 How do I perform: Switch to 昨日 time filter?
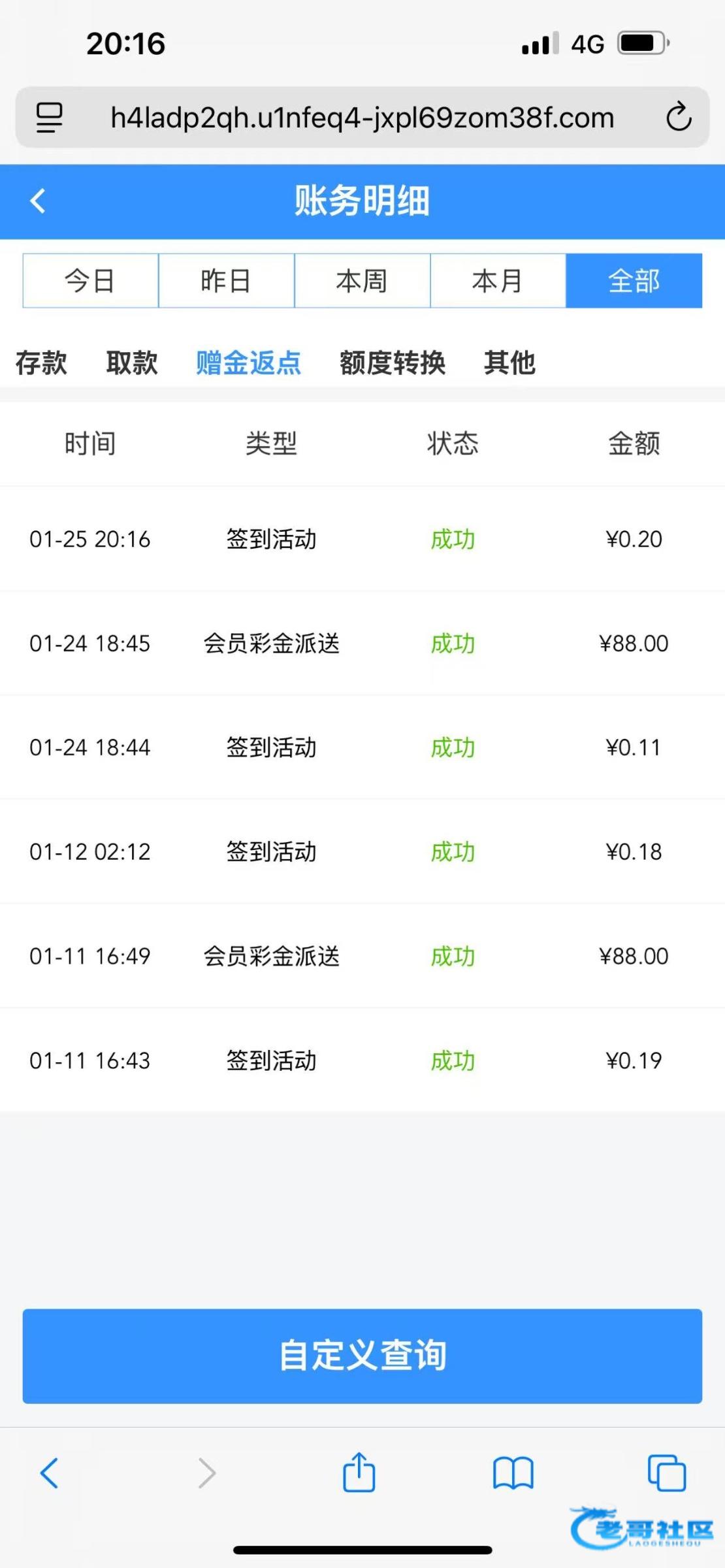click(x=226, y=281)
